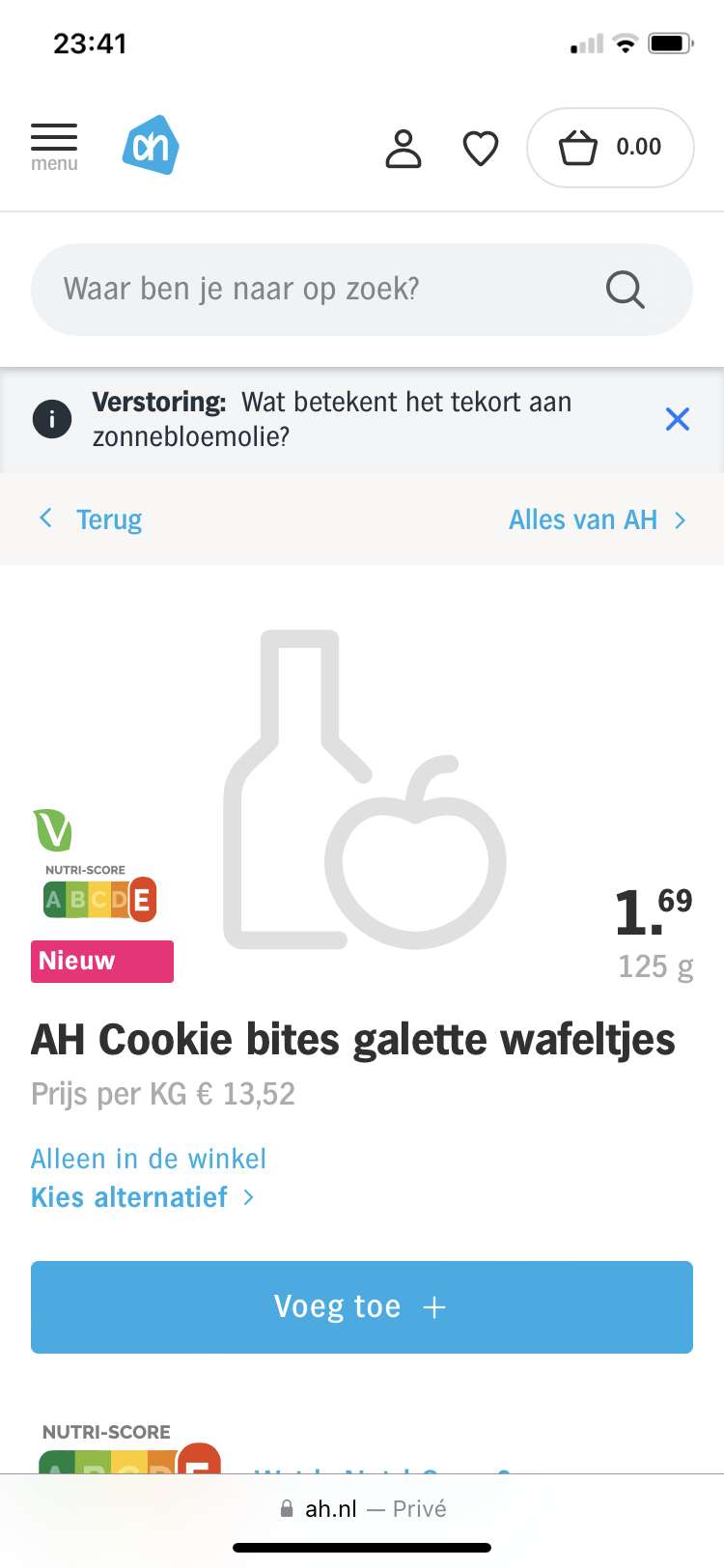724x1568 pixels.
Task: Tap the 'Waar ben je naar op zoek?' search field
Action: (x=362, y=290)
